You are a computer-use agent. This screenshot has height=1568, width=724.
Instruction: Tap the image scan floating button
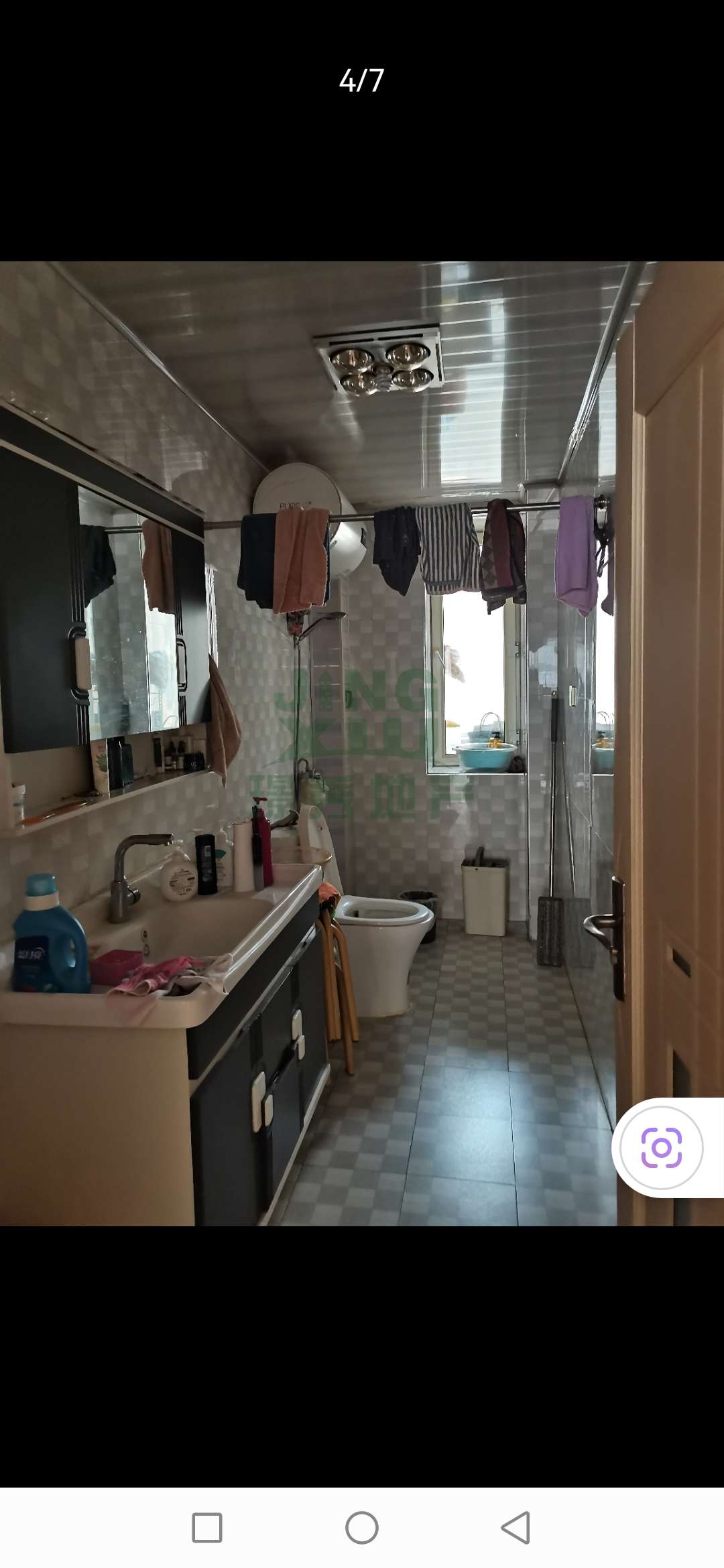[x=662, y=1147]
